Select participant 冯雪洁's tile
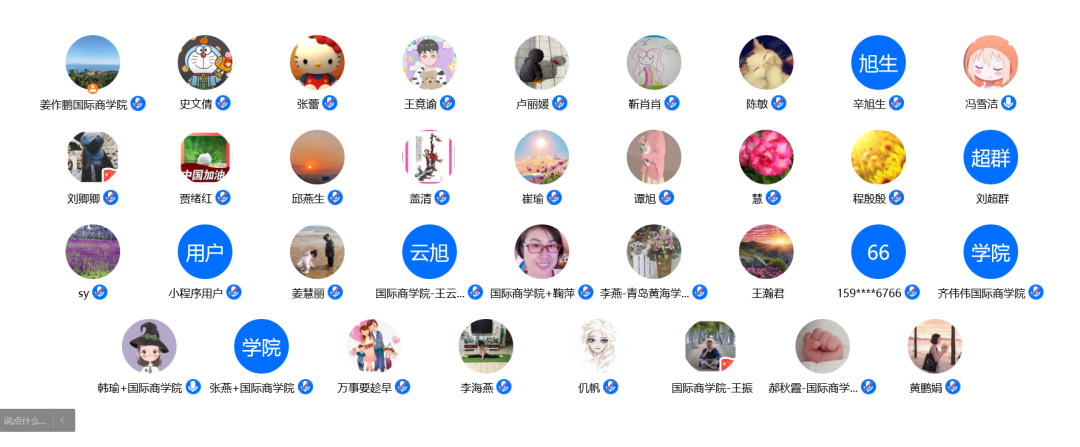 [990, 63]
